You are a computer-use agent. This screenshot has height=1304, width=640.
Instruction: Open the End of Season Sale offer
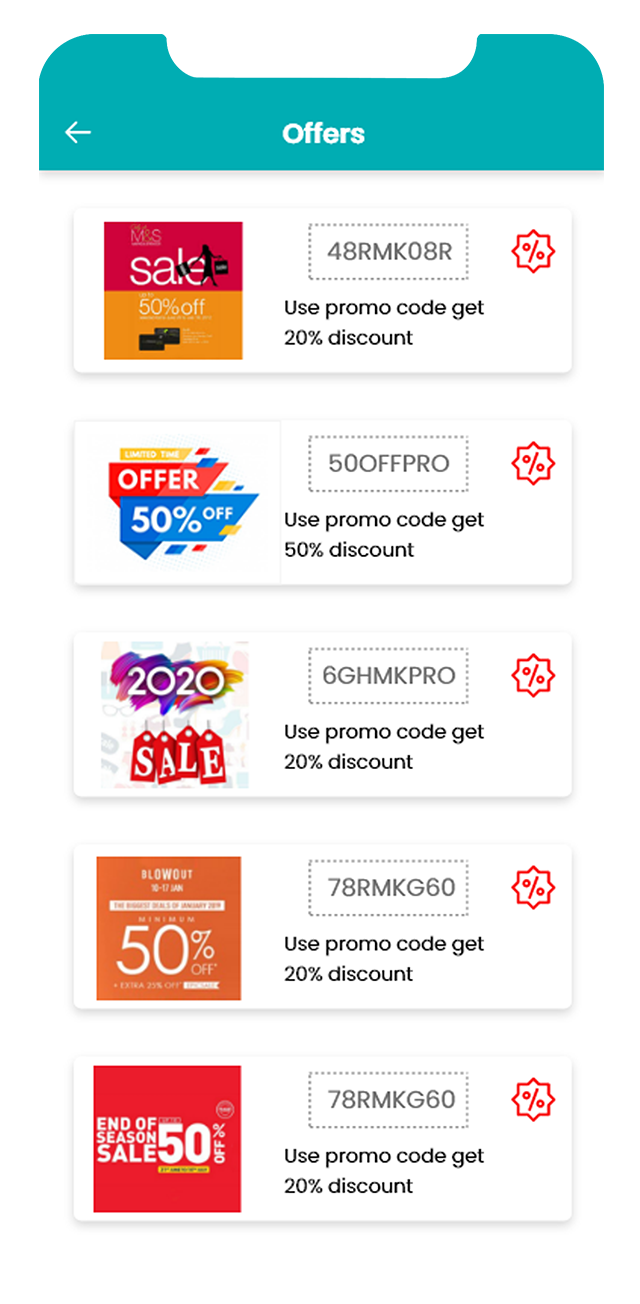pyautogui.click(x=167, y=1139)
